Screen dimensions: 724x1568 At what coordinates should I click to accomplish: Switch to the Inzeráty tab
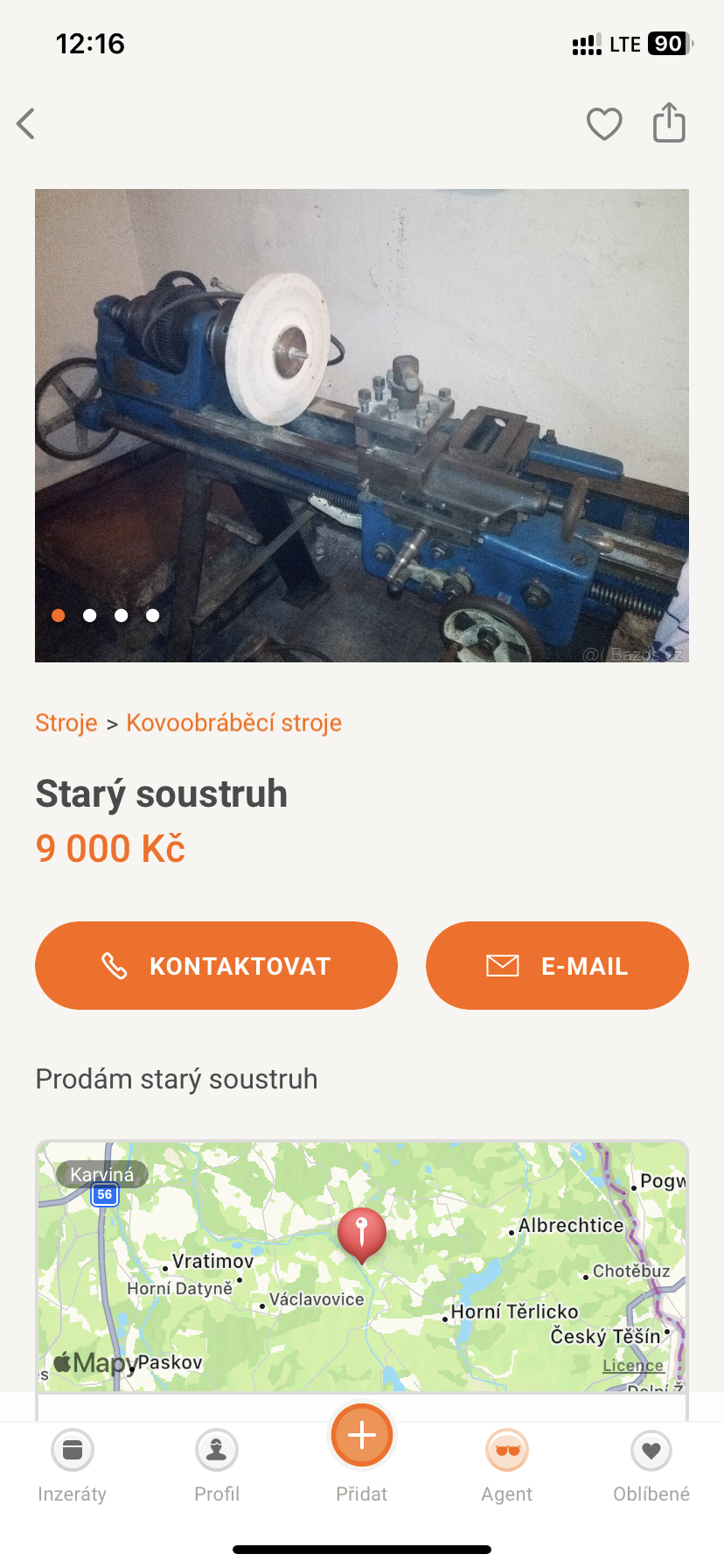click(x=73, y=1465)
